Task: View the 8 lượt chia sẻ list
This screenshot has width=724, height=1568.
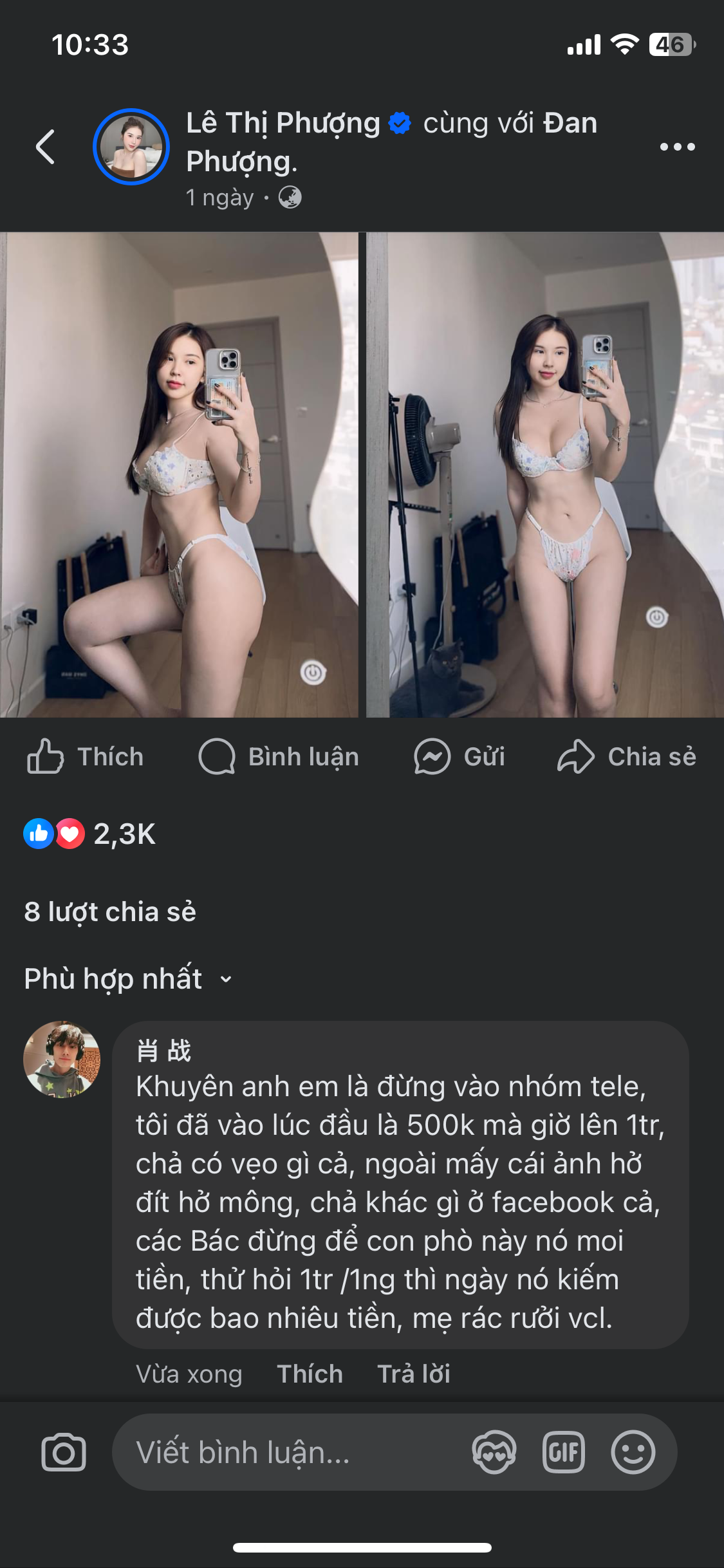Action: [110, 912]
